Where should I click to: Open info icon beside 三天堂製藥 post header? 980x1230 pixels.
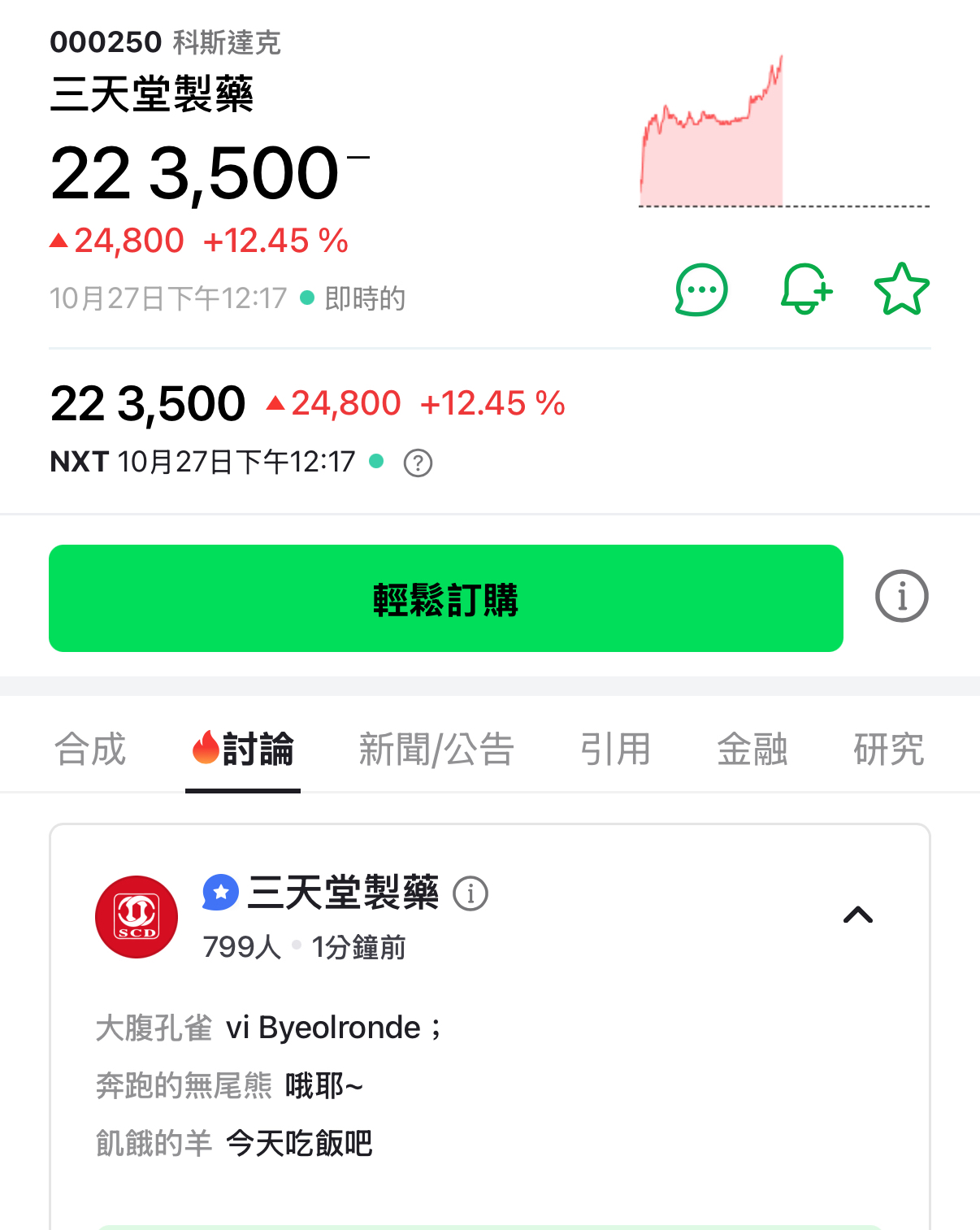[471, 893]
